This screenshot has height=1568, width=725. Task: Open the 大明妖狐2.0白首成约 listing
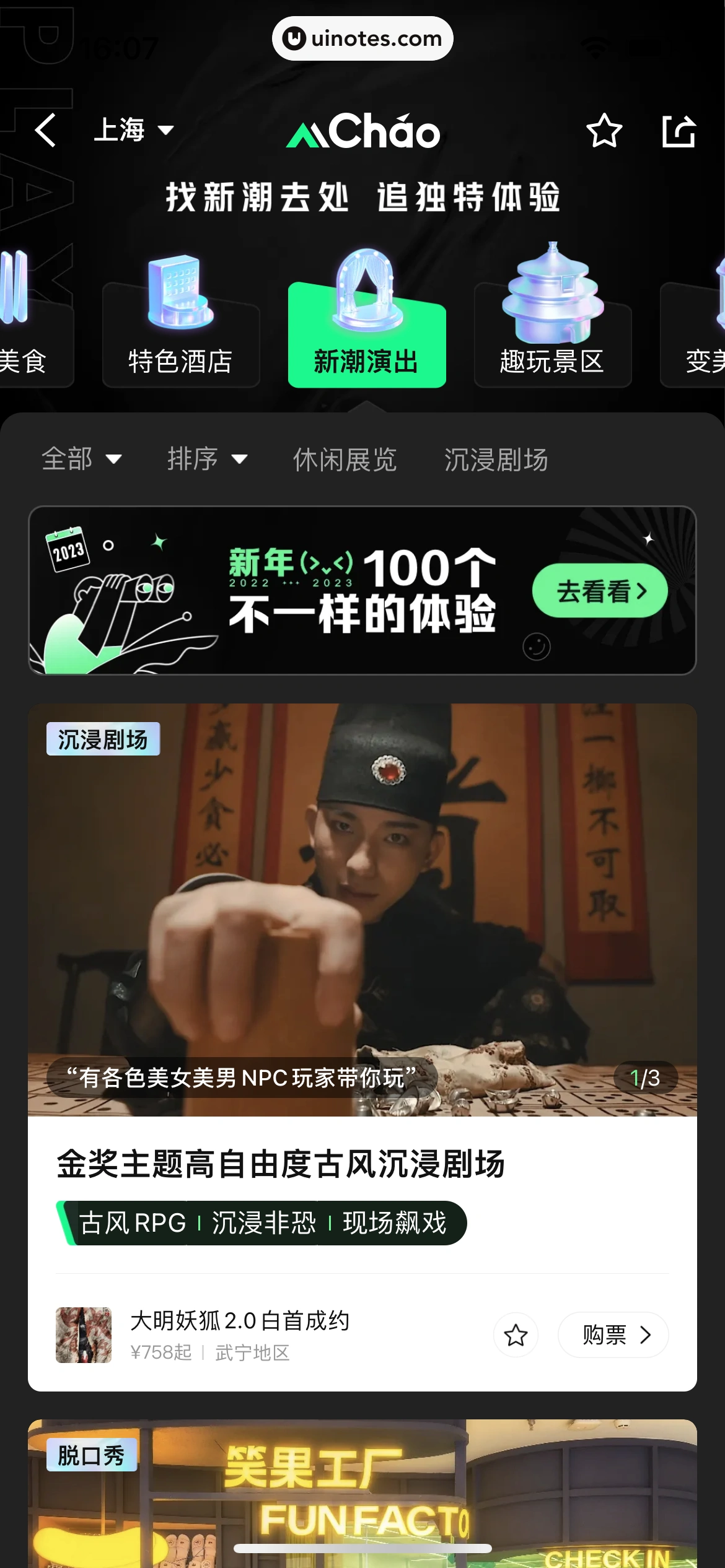point(239,1334)
